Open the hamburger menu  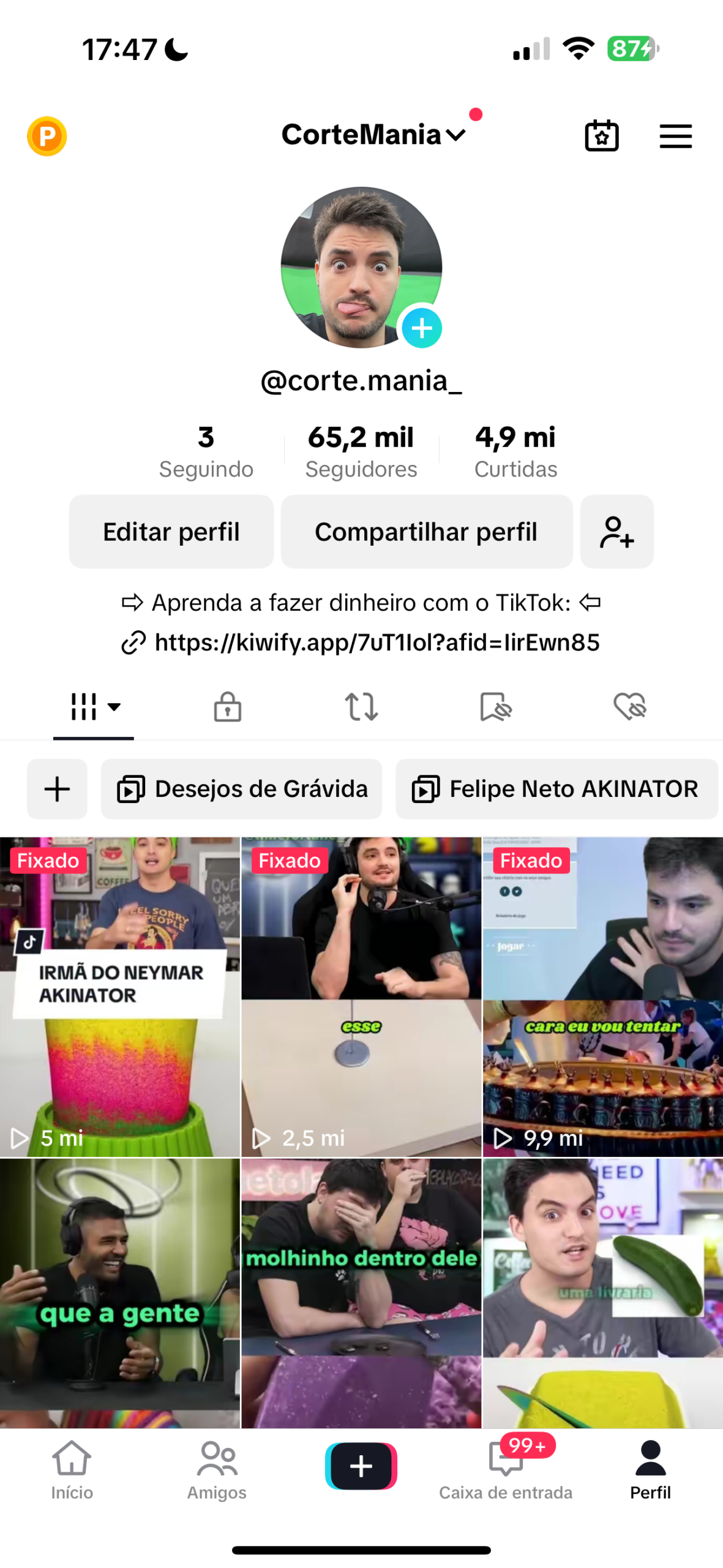[x=675, y=136]
